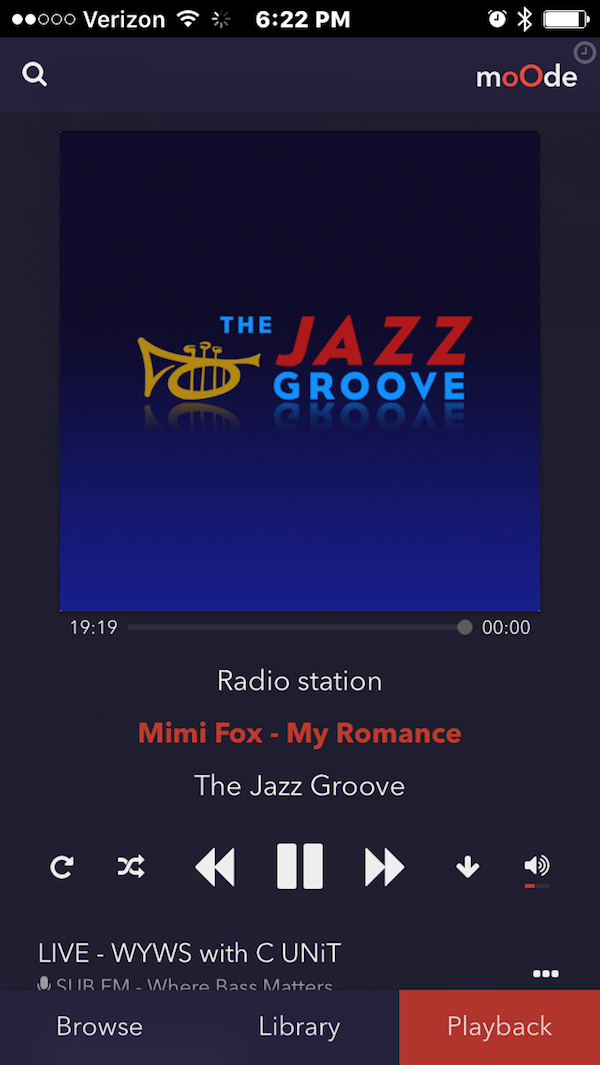
Task: Open the volume speaker control
Action: pyautogui.click(x=537, y=869)
